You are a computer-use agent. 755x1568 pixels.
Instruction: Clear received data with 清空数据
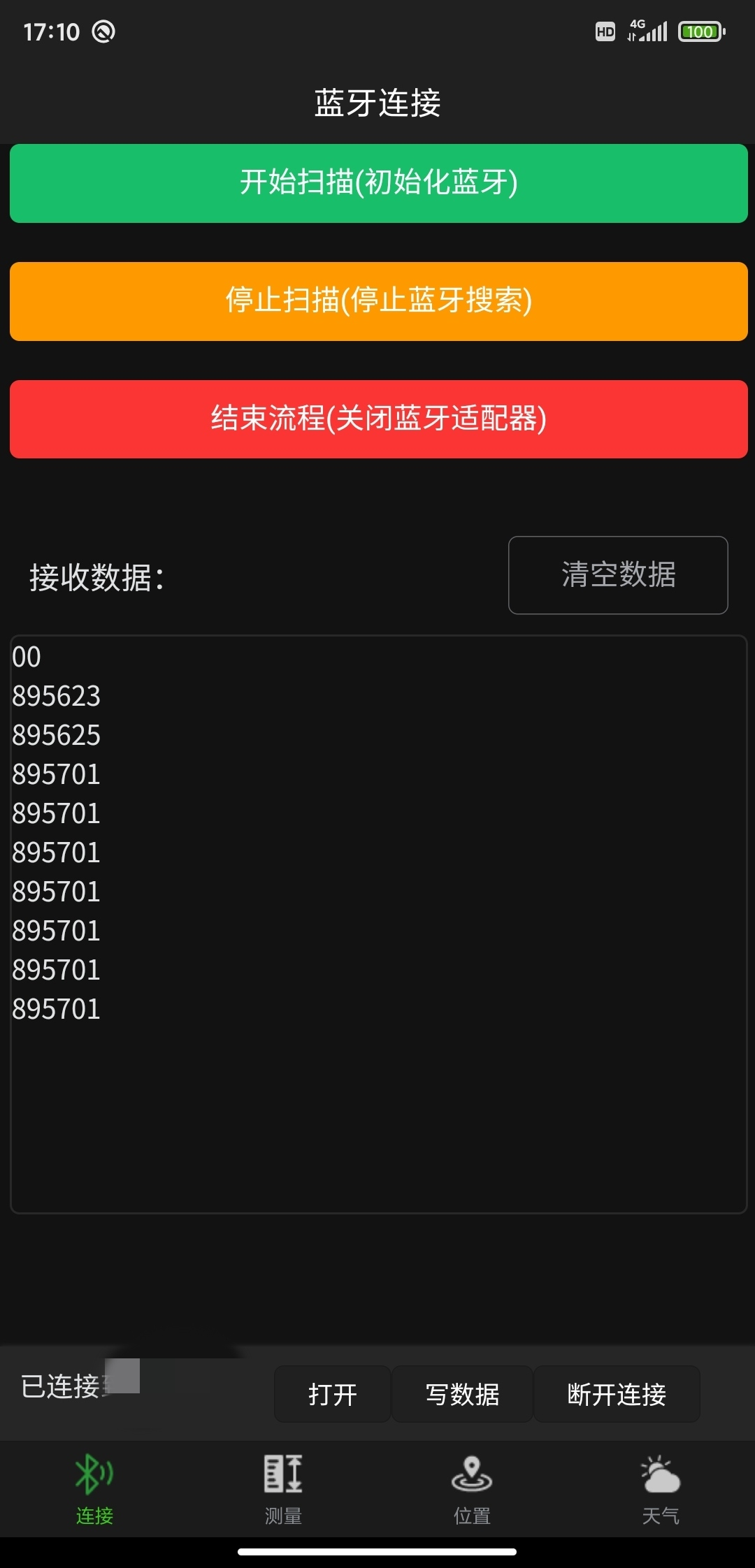click(x=618, y=575)
